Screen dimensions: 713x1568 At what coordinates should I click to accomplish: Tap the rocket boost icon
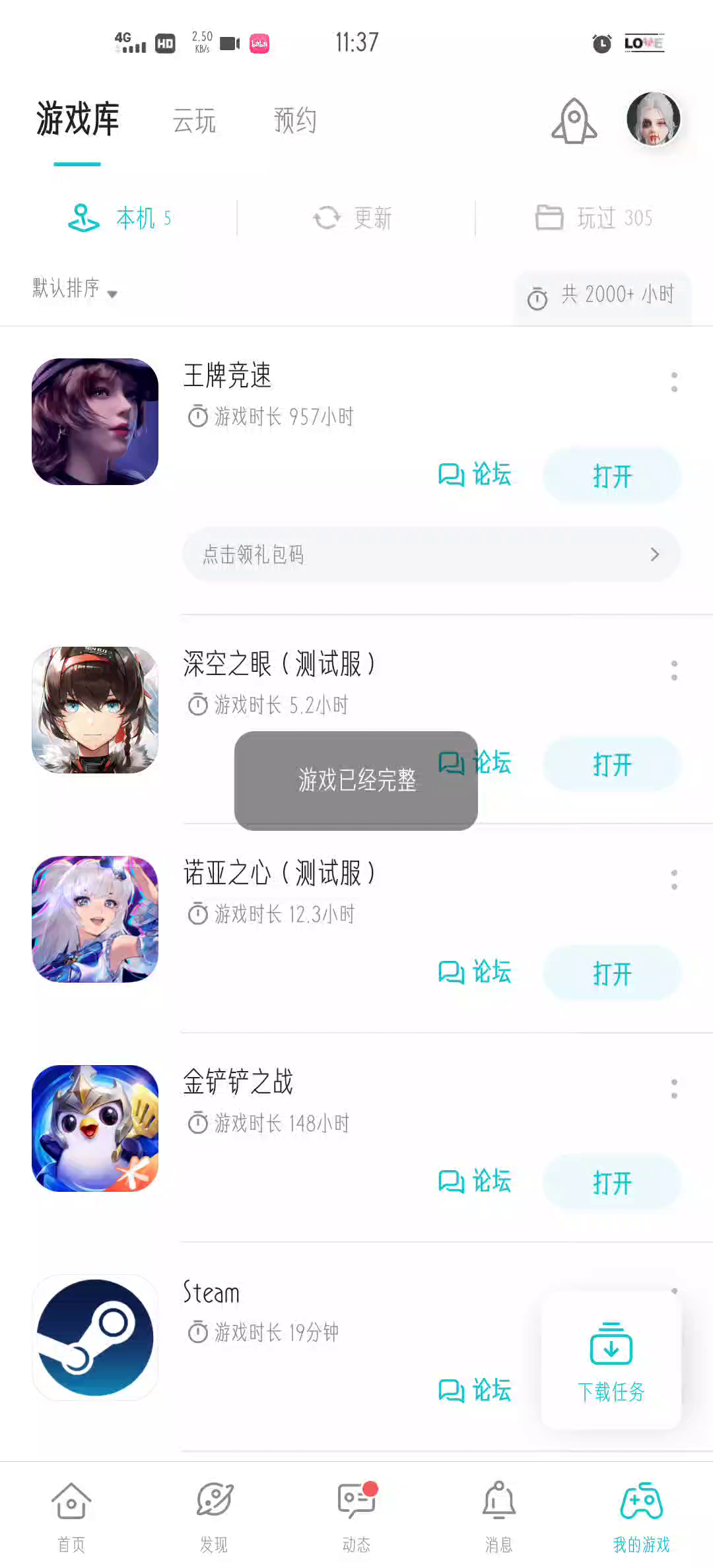coord(574,121)
